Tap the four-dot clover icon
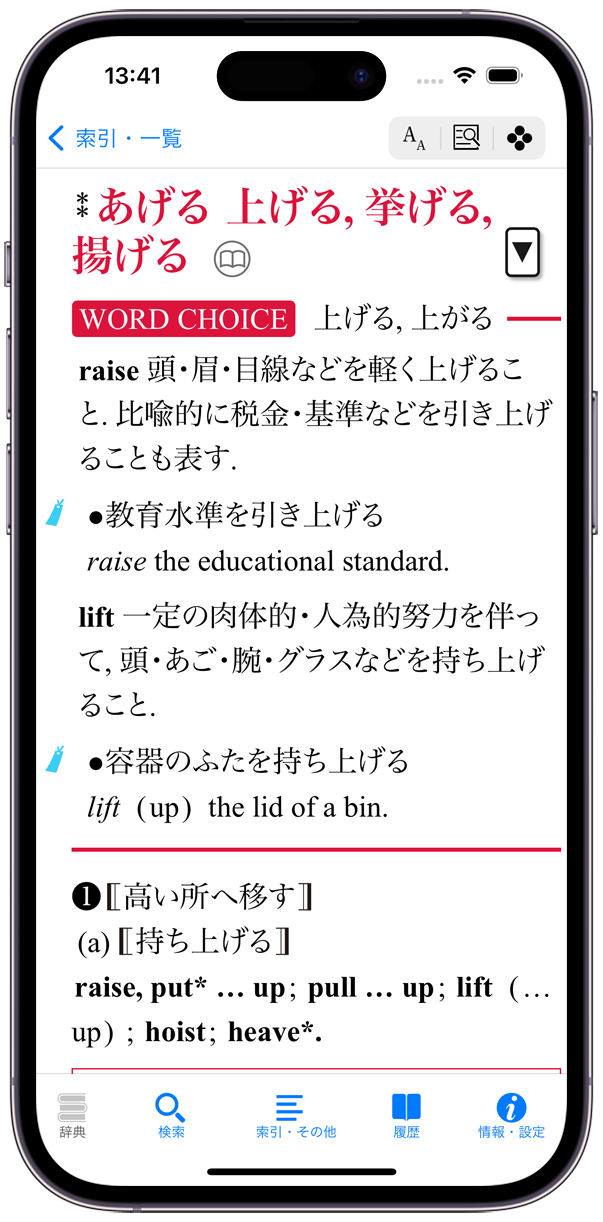 [x=519, y=138]
